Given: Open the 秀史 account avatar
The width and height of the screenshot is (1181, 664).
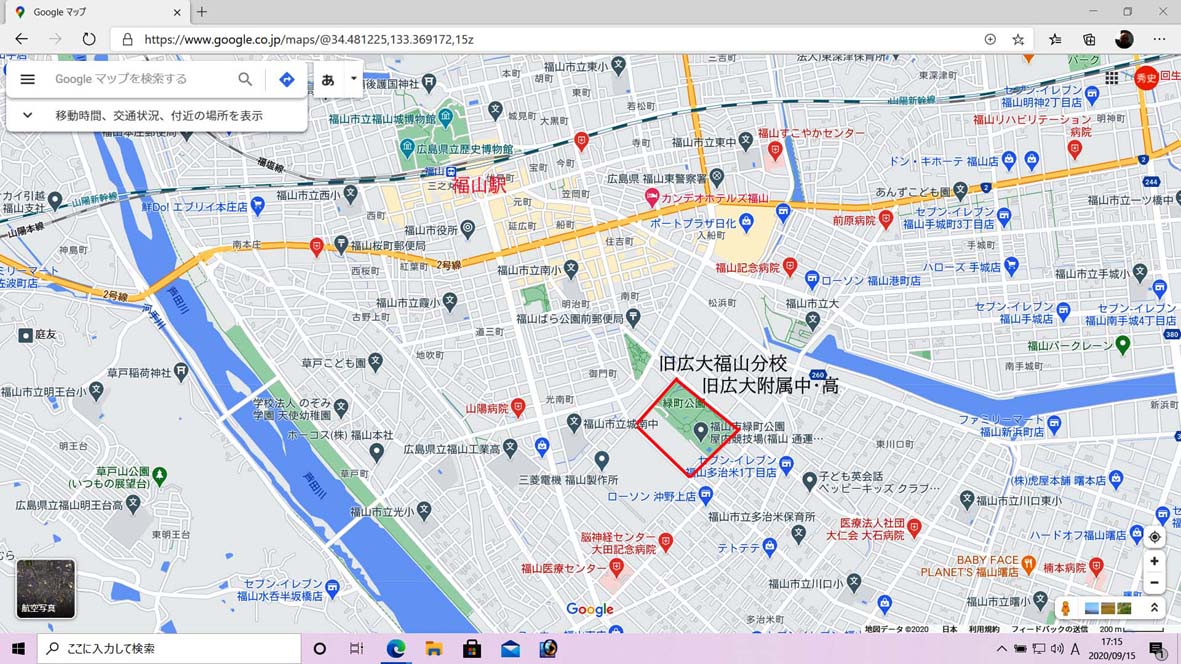Looking at the screenshot, I should 1146,78.
